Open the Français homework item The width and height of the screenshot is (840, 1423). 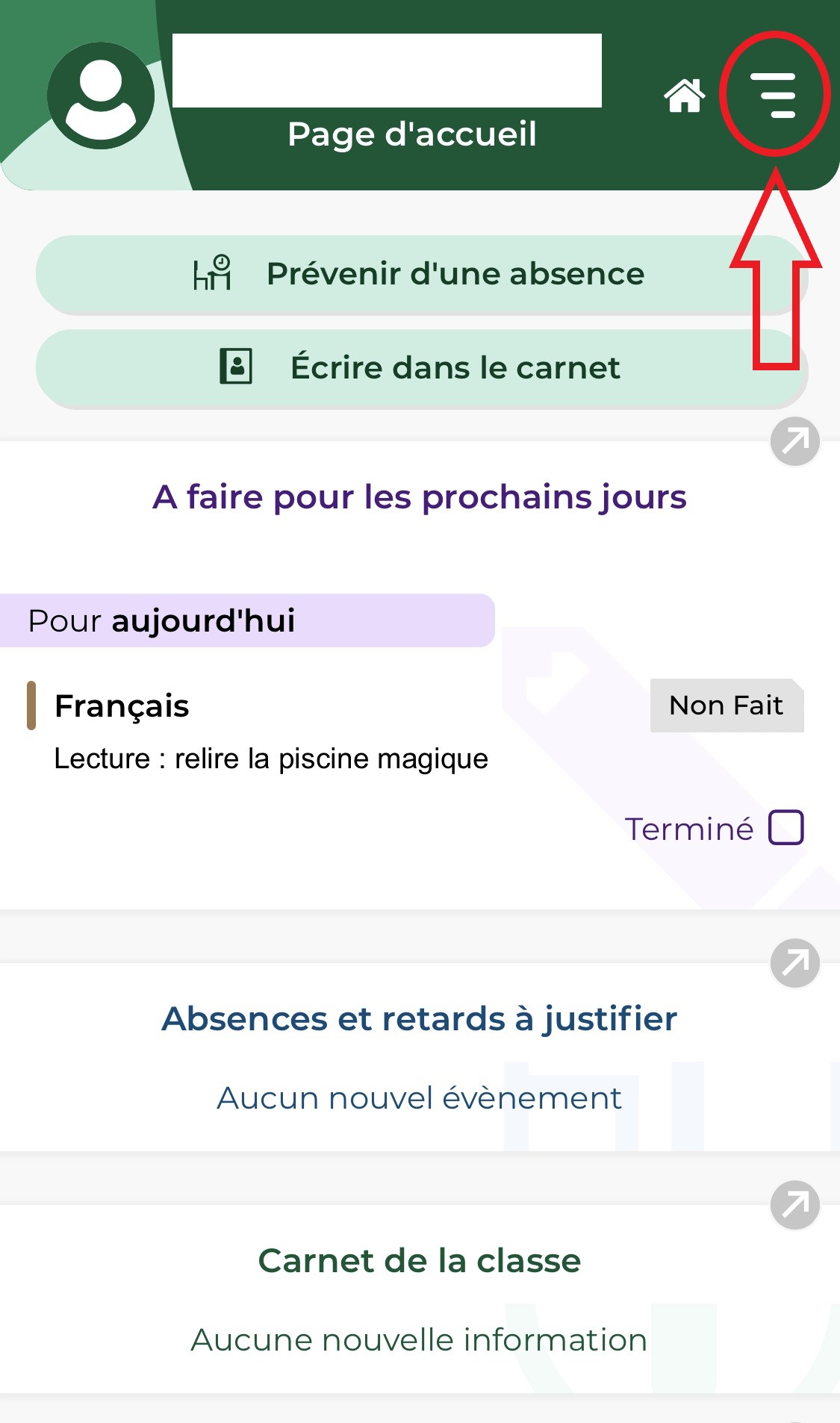pyautogui.click(x=271, y=732)
